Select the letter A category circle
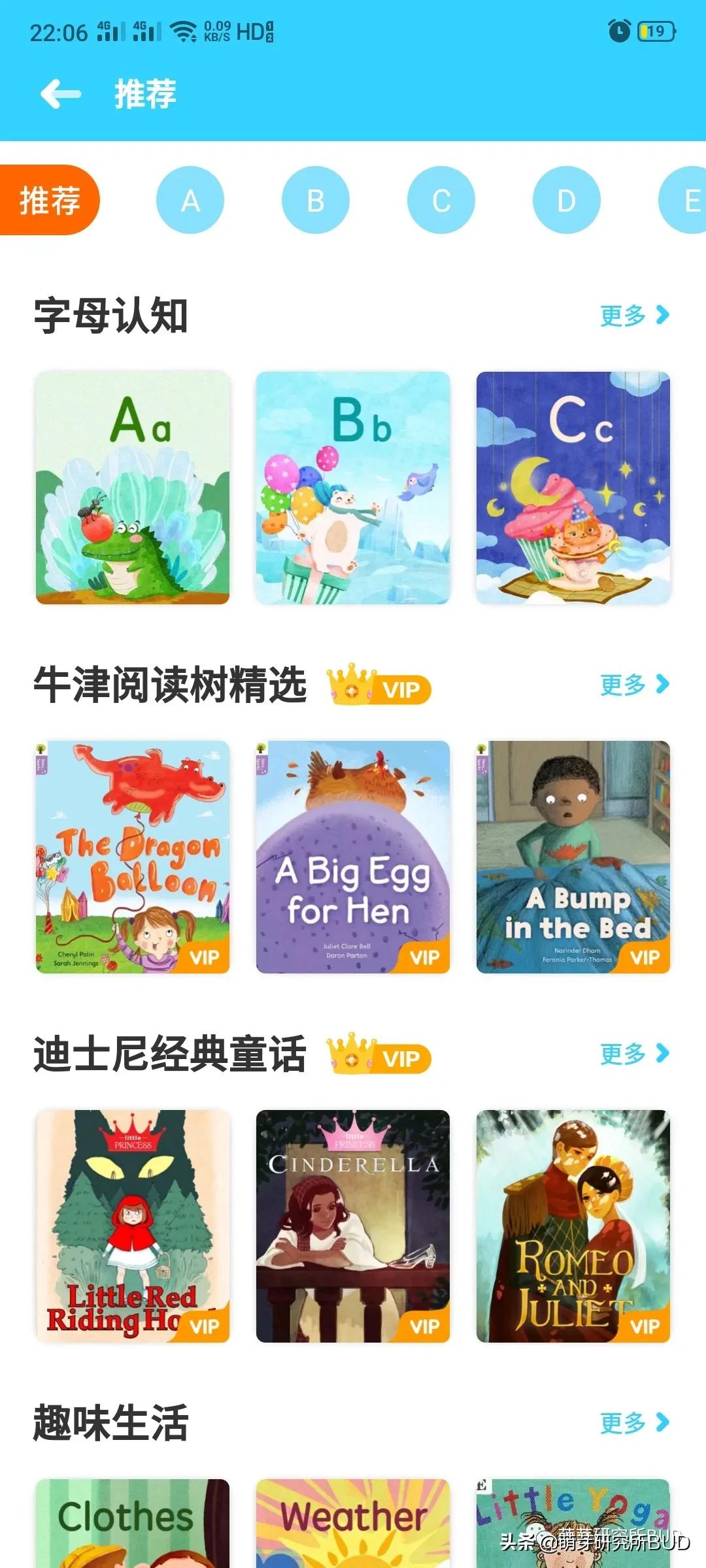Image resolution: width=706 pixels, height=1568 pixels. click(x=190, y=201)
